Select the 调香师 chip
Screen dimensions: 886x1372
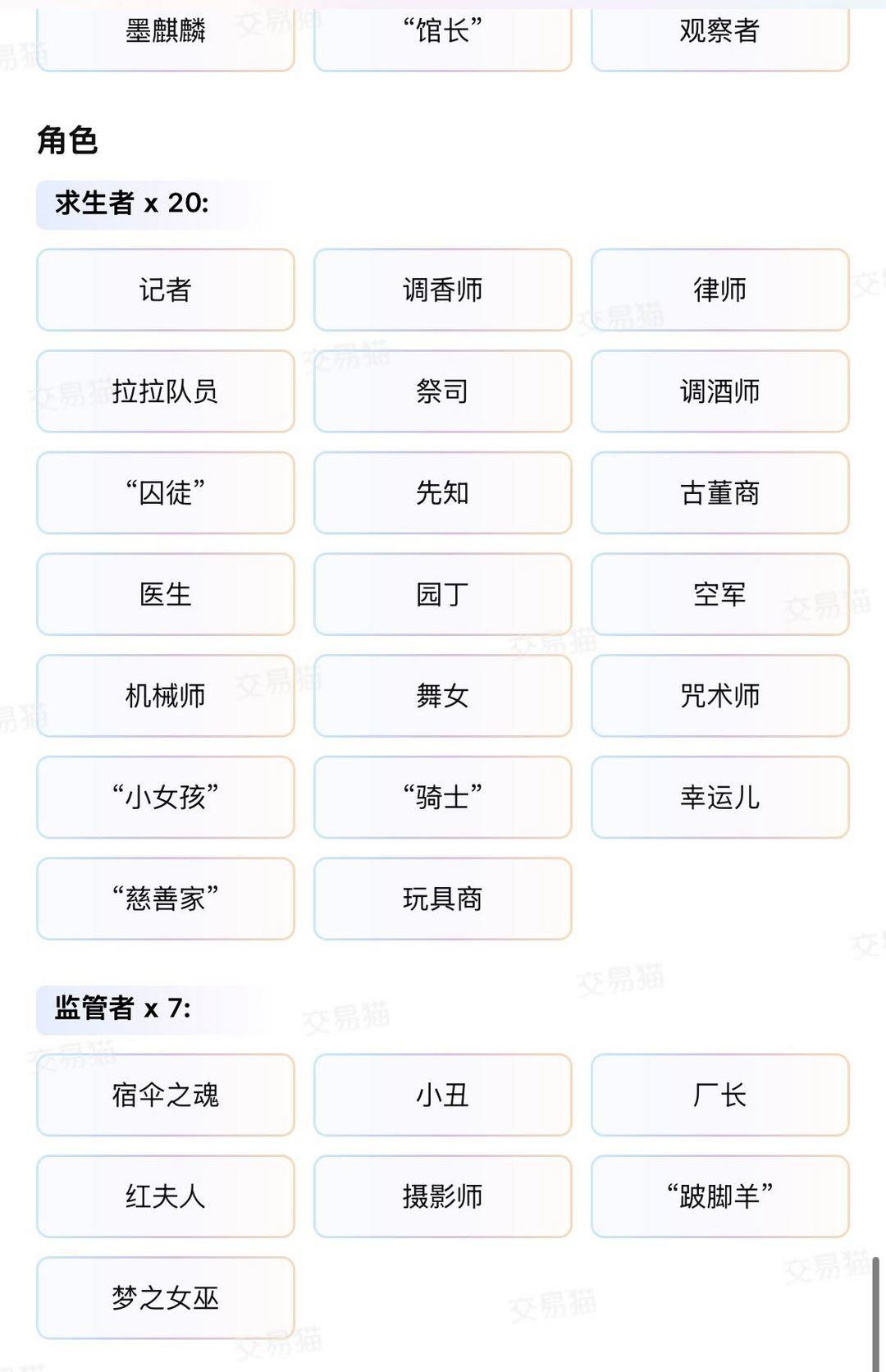442,290
